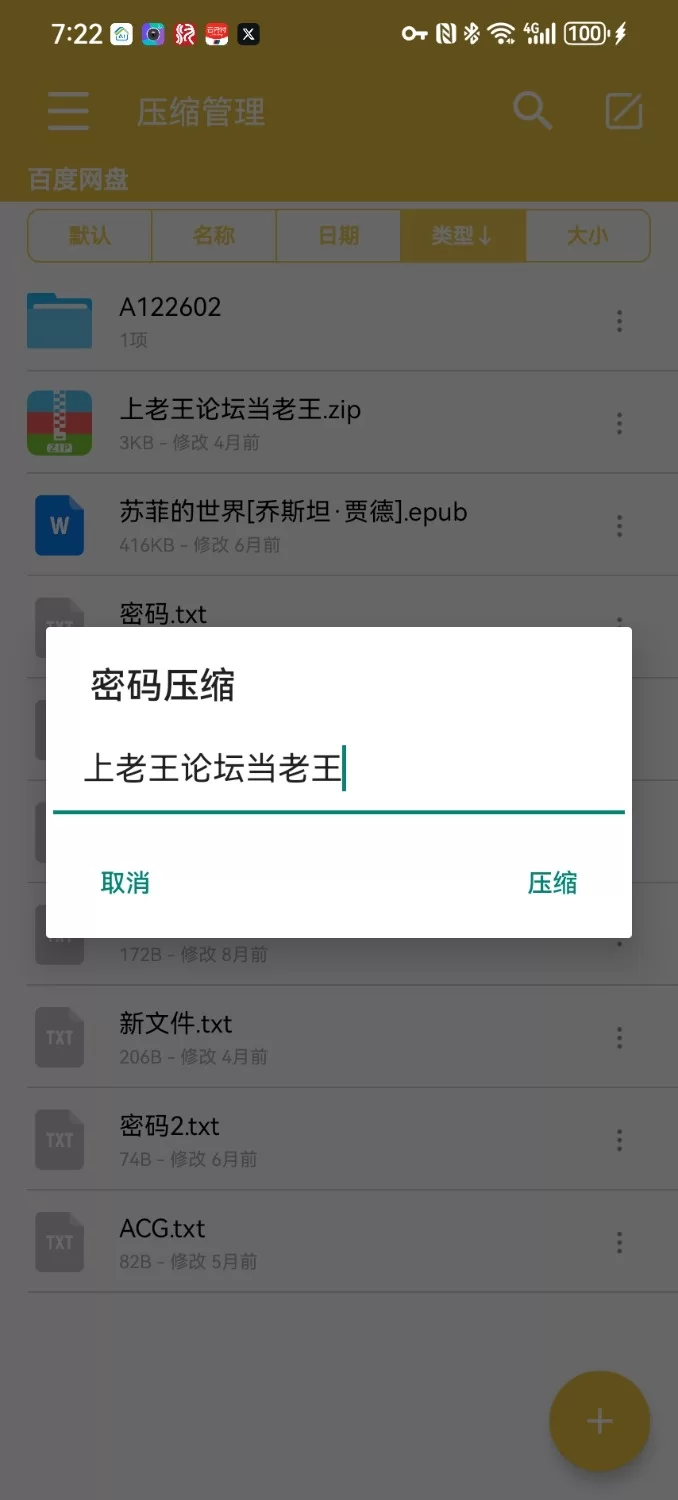The height and width of the screenshot is (1500, 678).
Task: Tap 取消 to cancel password compression
Action: tap(125, 883)
